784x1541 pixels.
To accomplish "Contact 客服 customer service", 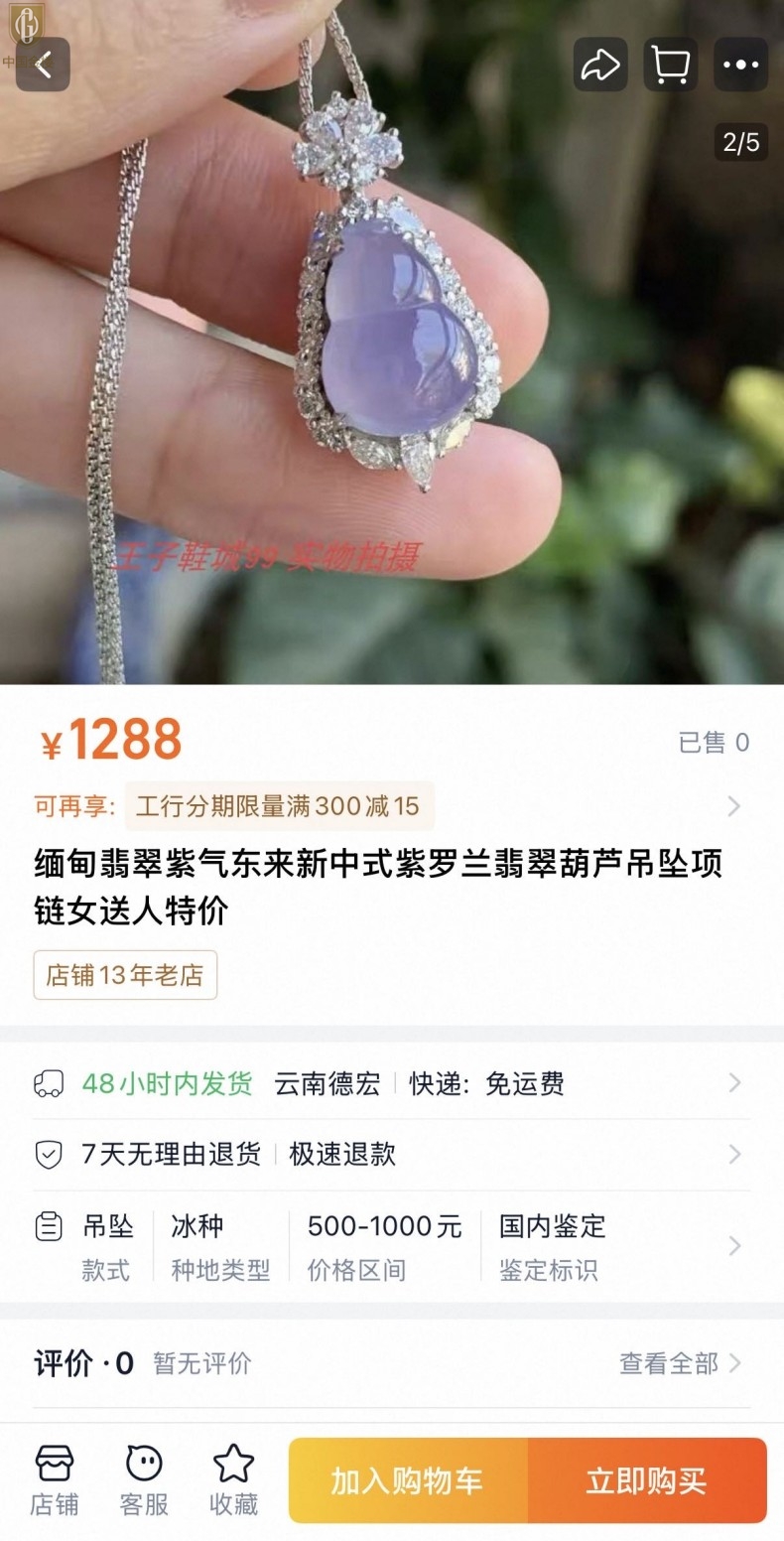I will click(x=144, y=1481).
